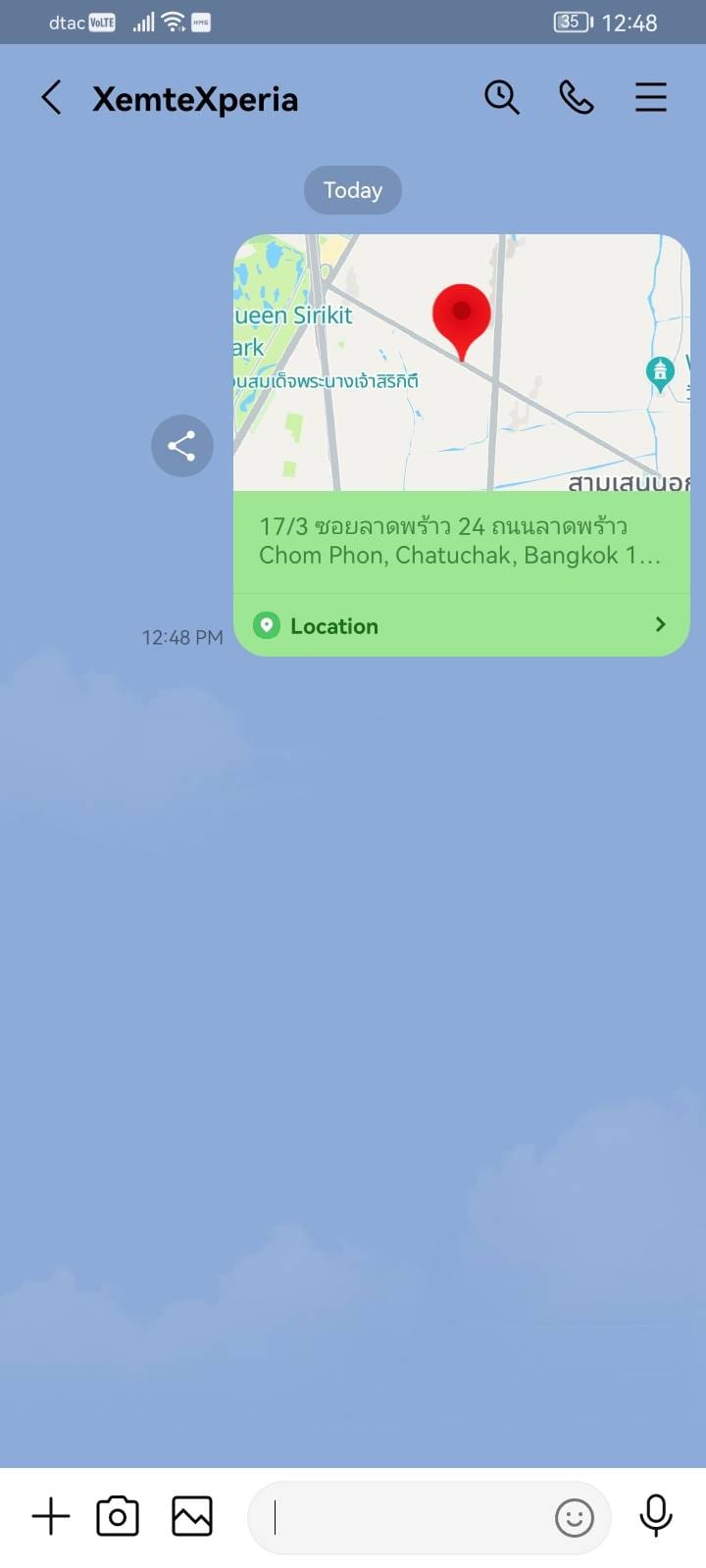Open the shared map location preview
Viewport: 706px width, 1568px height.
tap(461, 363)
